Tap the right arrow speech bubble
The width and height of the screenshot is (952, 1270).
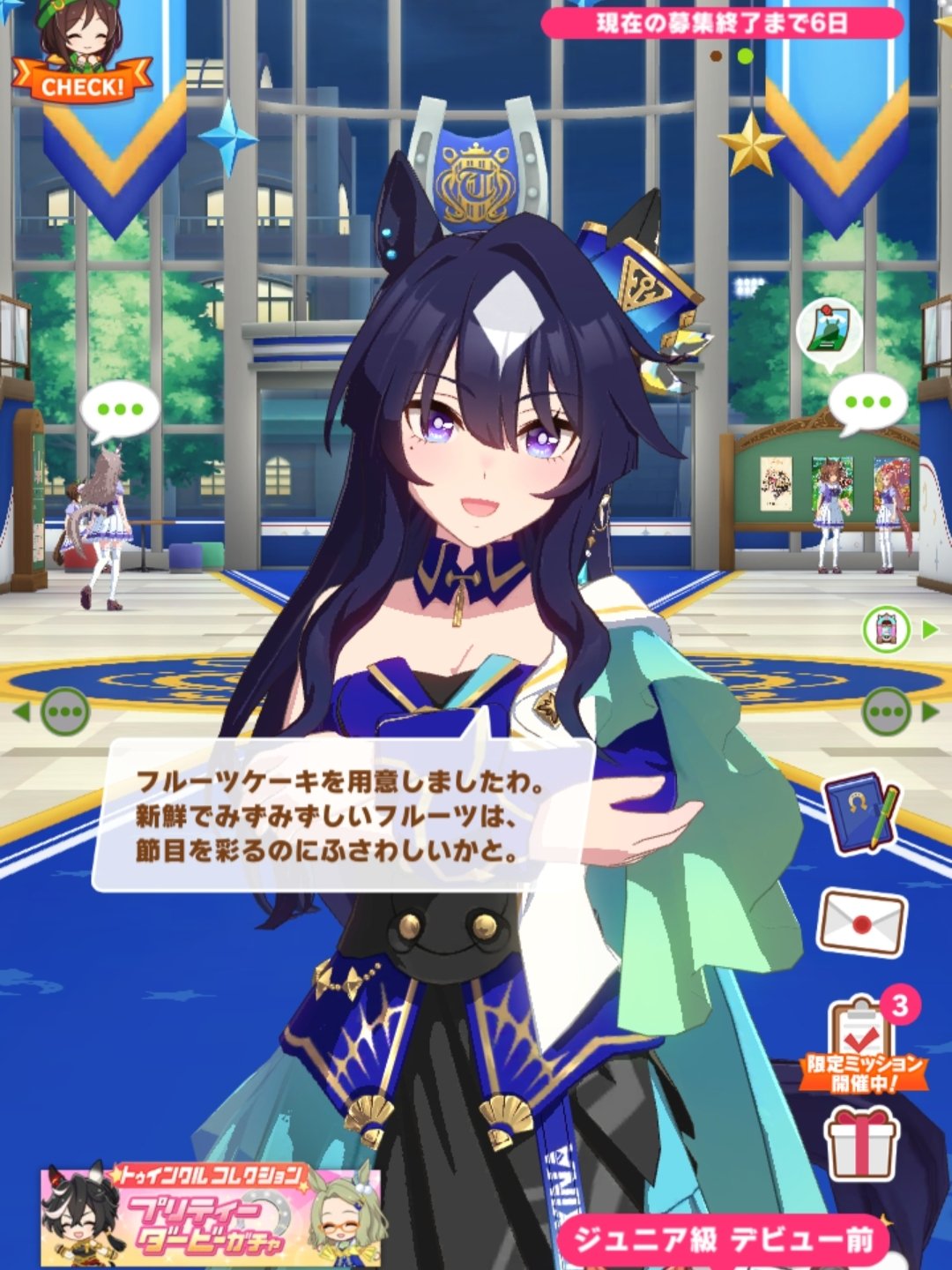[x=887, y=711]
